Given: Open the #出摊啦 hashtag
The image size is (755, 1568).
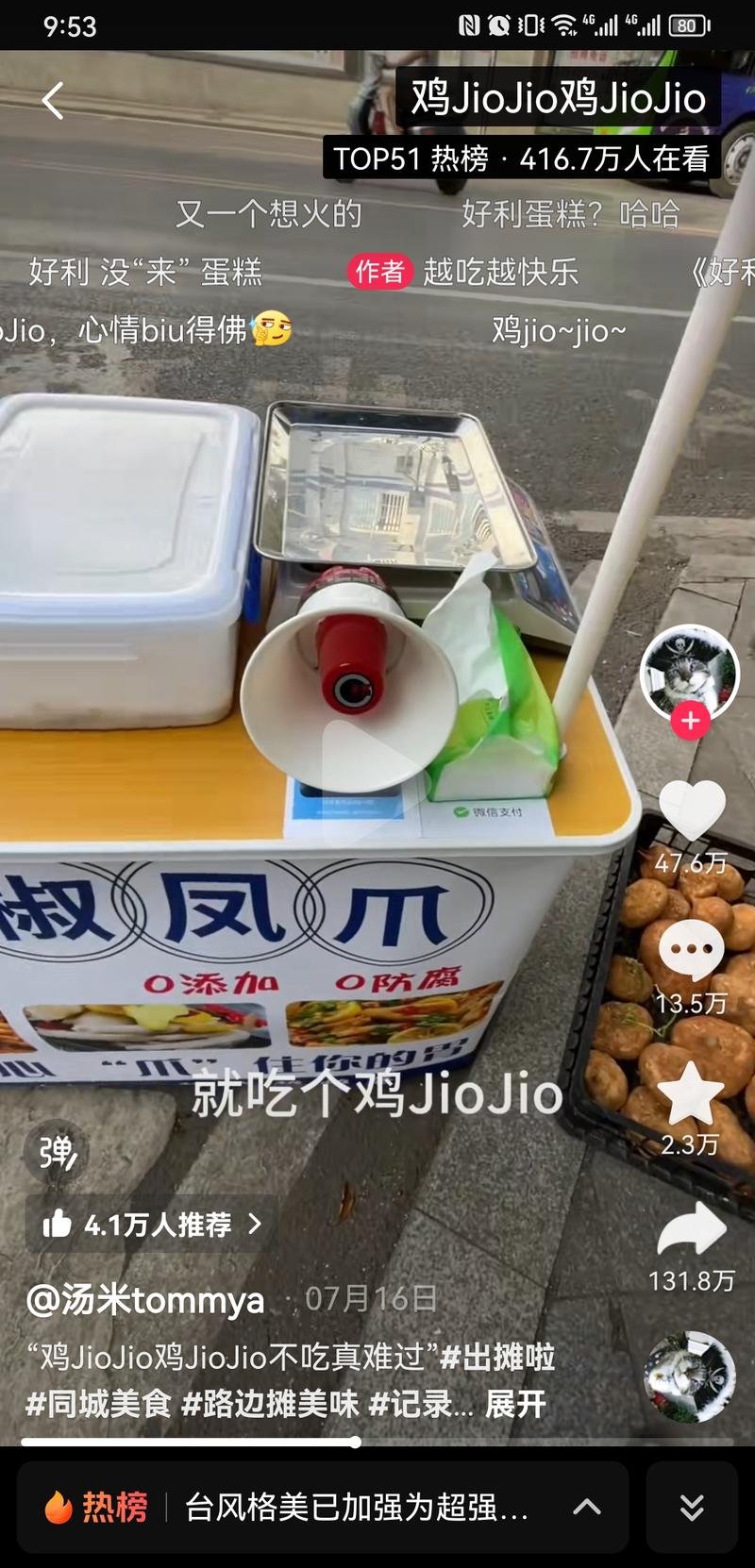Looking at the screenshot, I should click(x=498, y=1358).
